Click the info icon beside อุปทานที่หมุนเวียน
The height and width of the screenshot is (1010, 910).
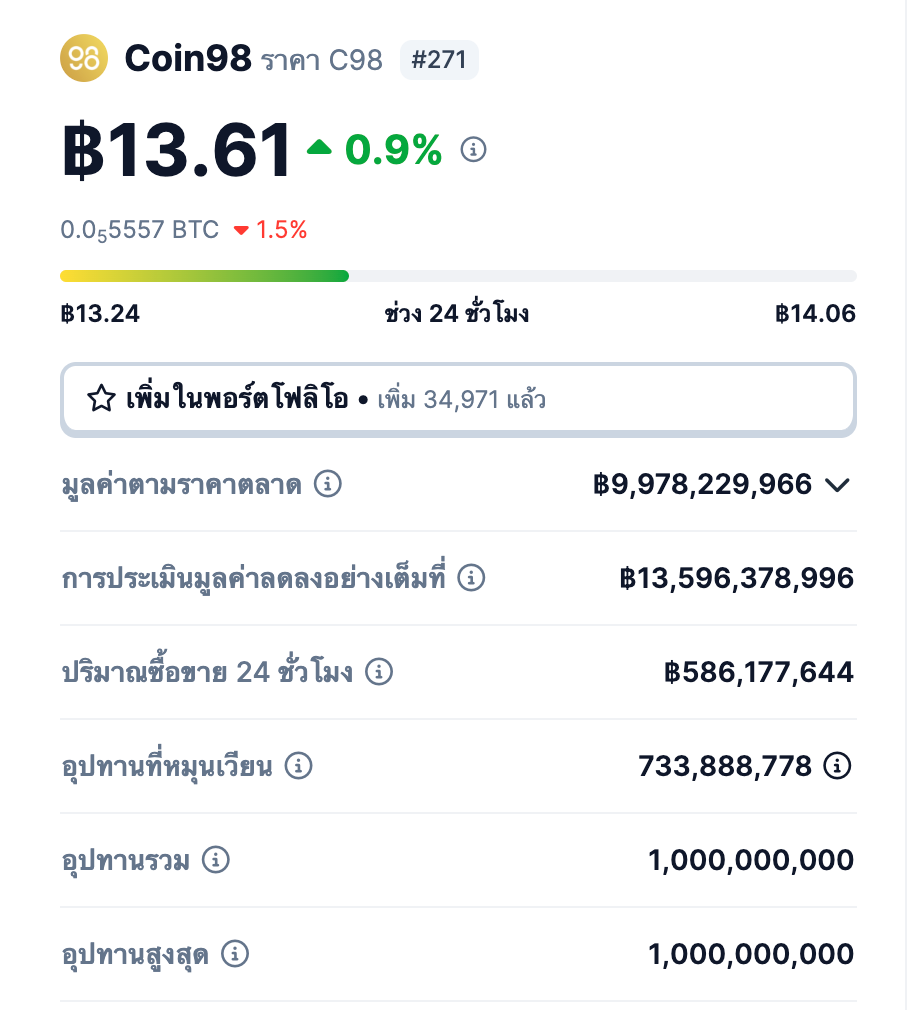tap(297, 766)
